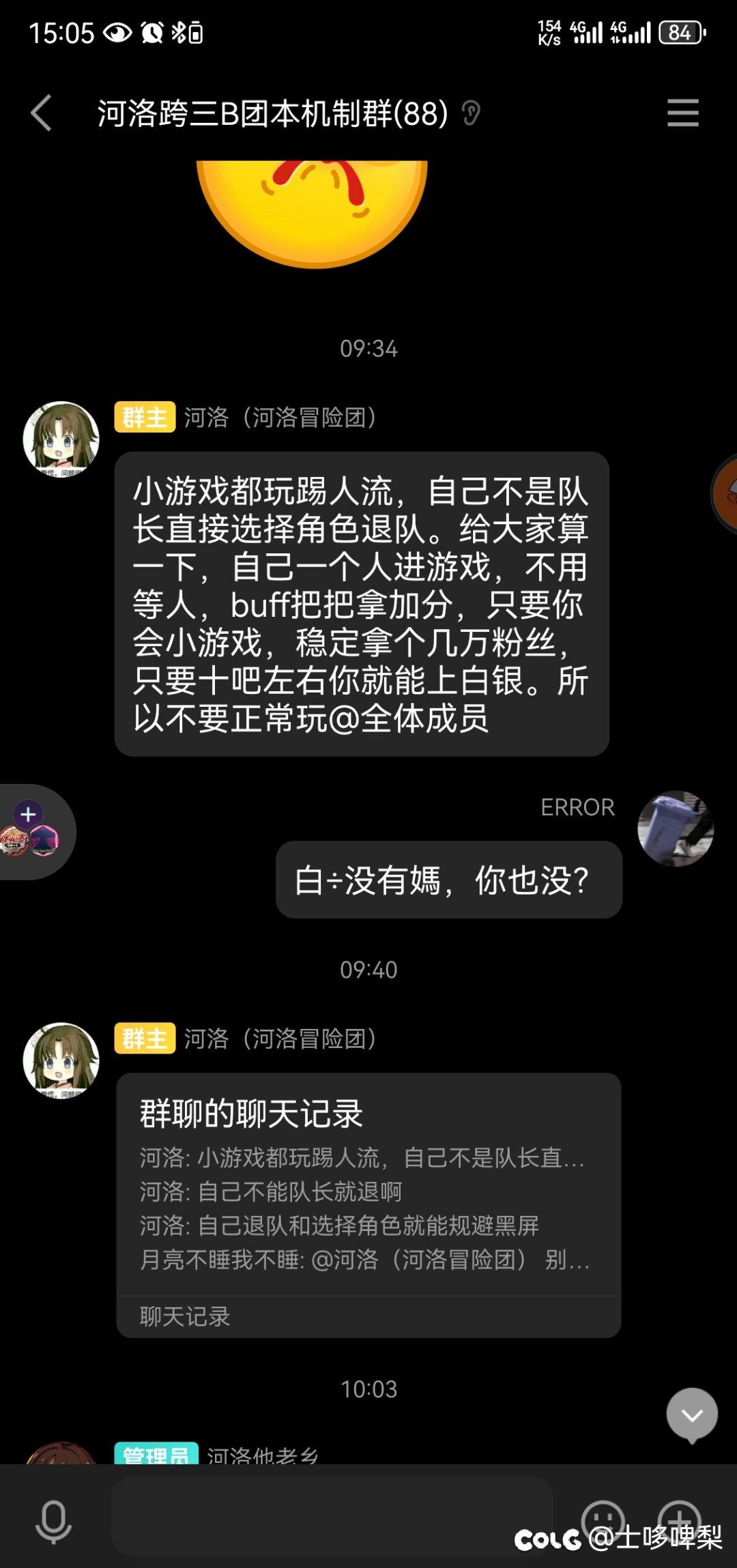View ERROR's trash can avatar profile

coord(676,828)
